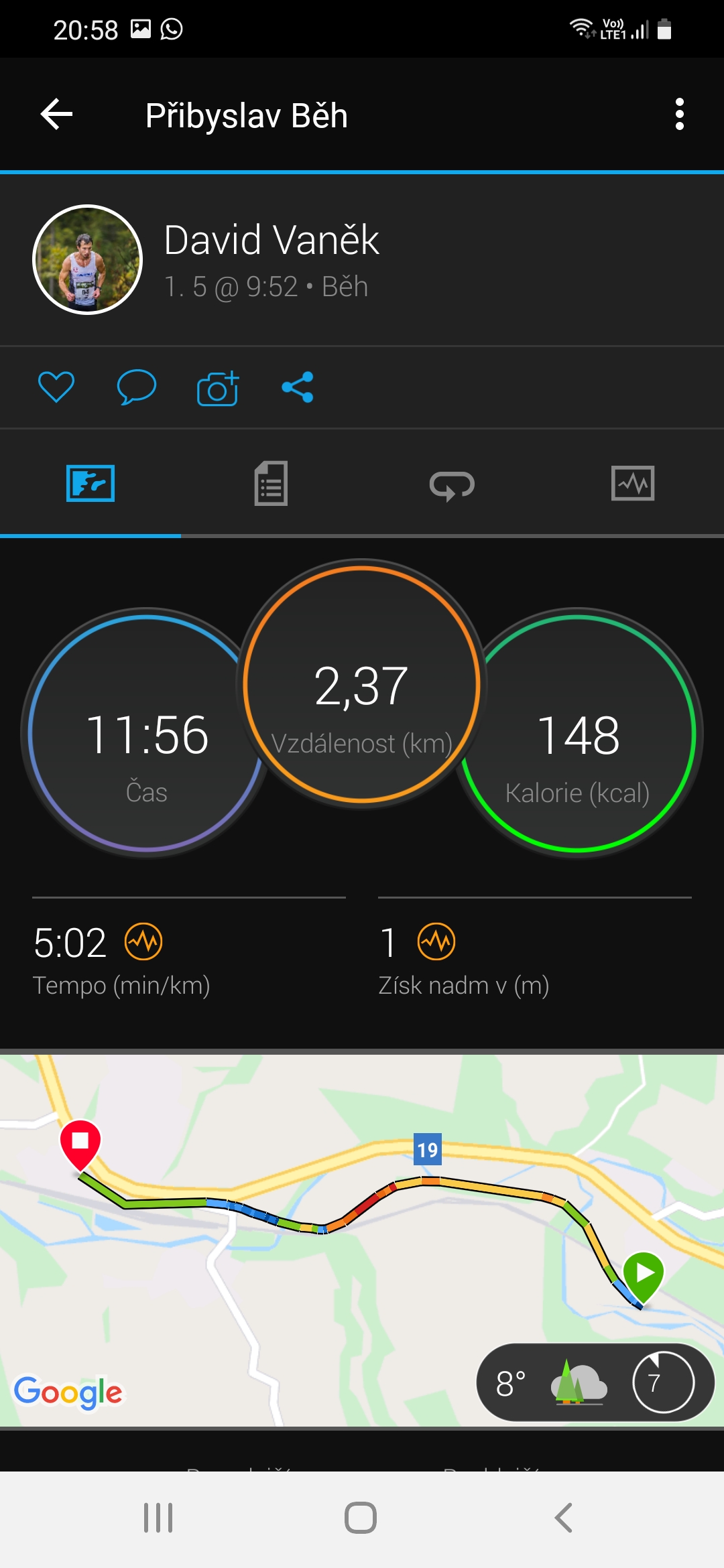Image resolution: width=724 pixels, height=1568 pixels.
Task: Open the tempo 5:02 chart icon
Action: [143, 941]
